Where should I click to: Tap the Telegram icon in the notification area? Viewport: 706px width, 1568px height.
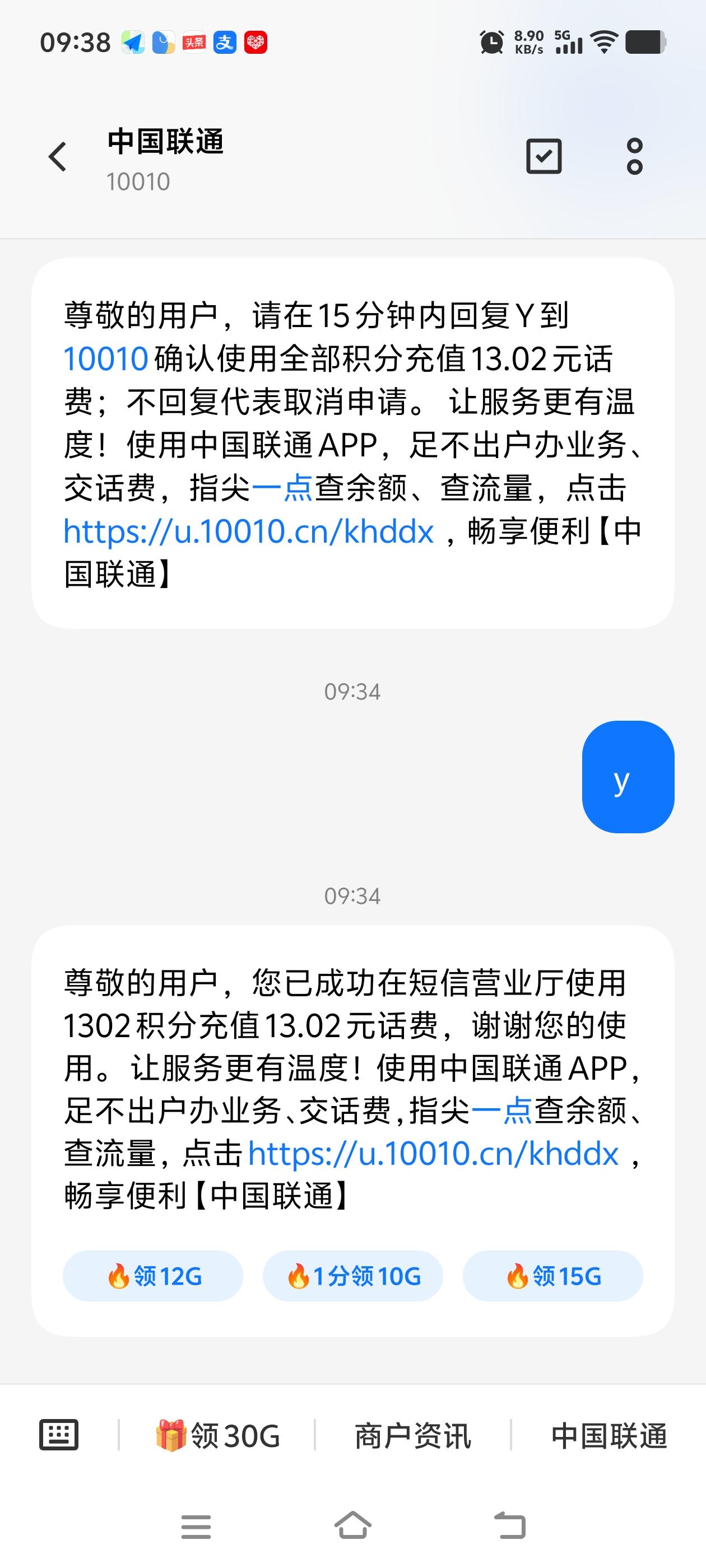133,43
